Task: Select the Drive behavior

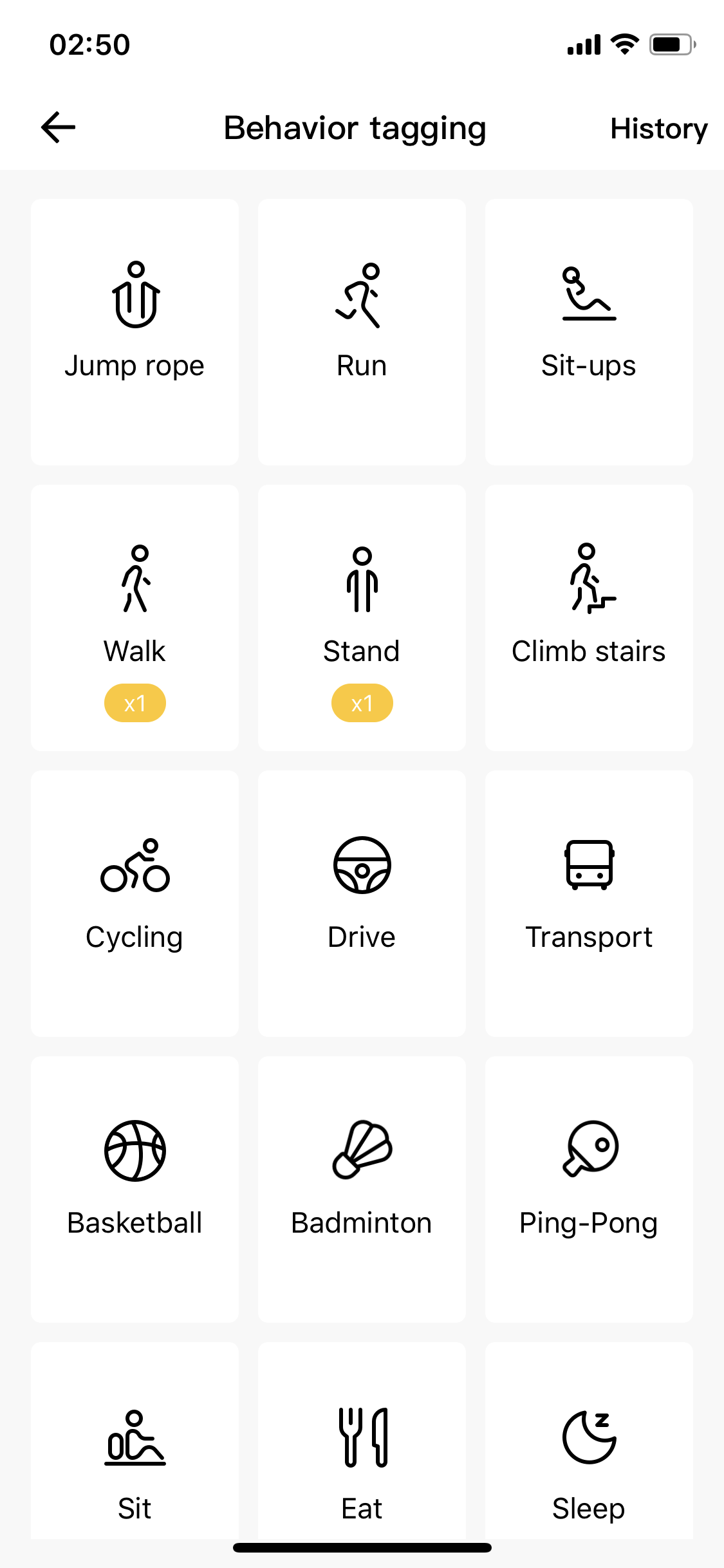Action: pyautogui.click(x=362, y=903)
